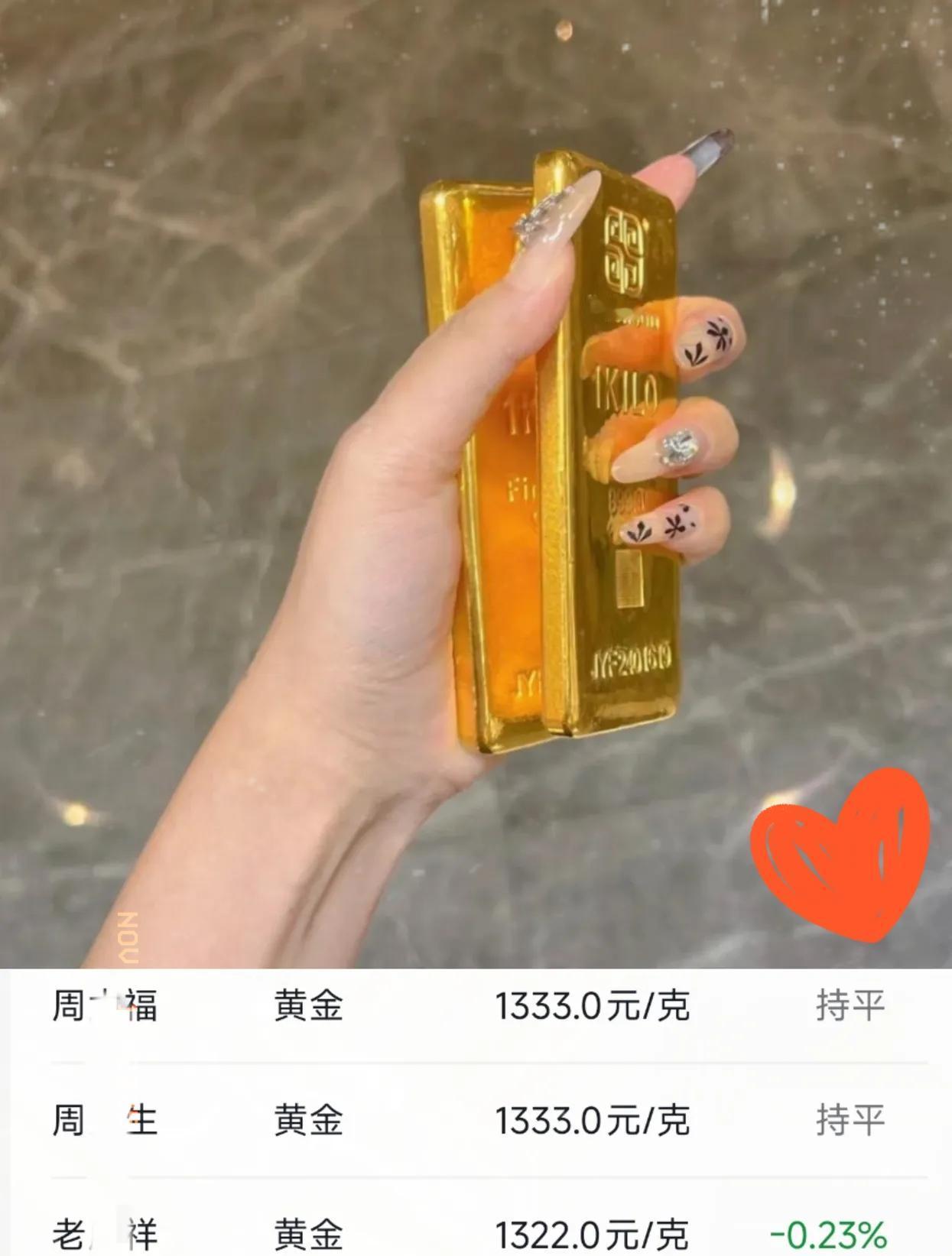Tap the price table area
This screenshot has width=952, height=1256.
(474, 1116)
